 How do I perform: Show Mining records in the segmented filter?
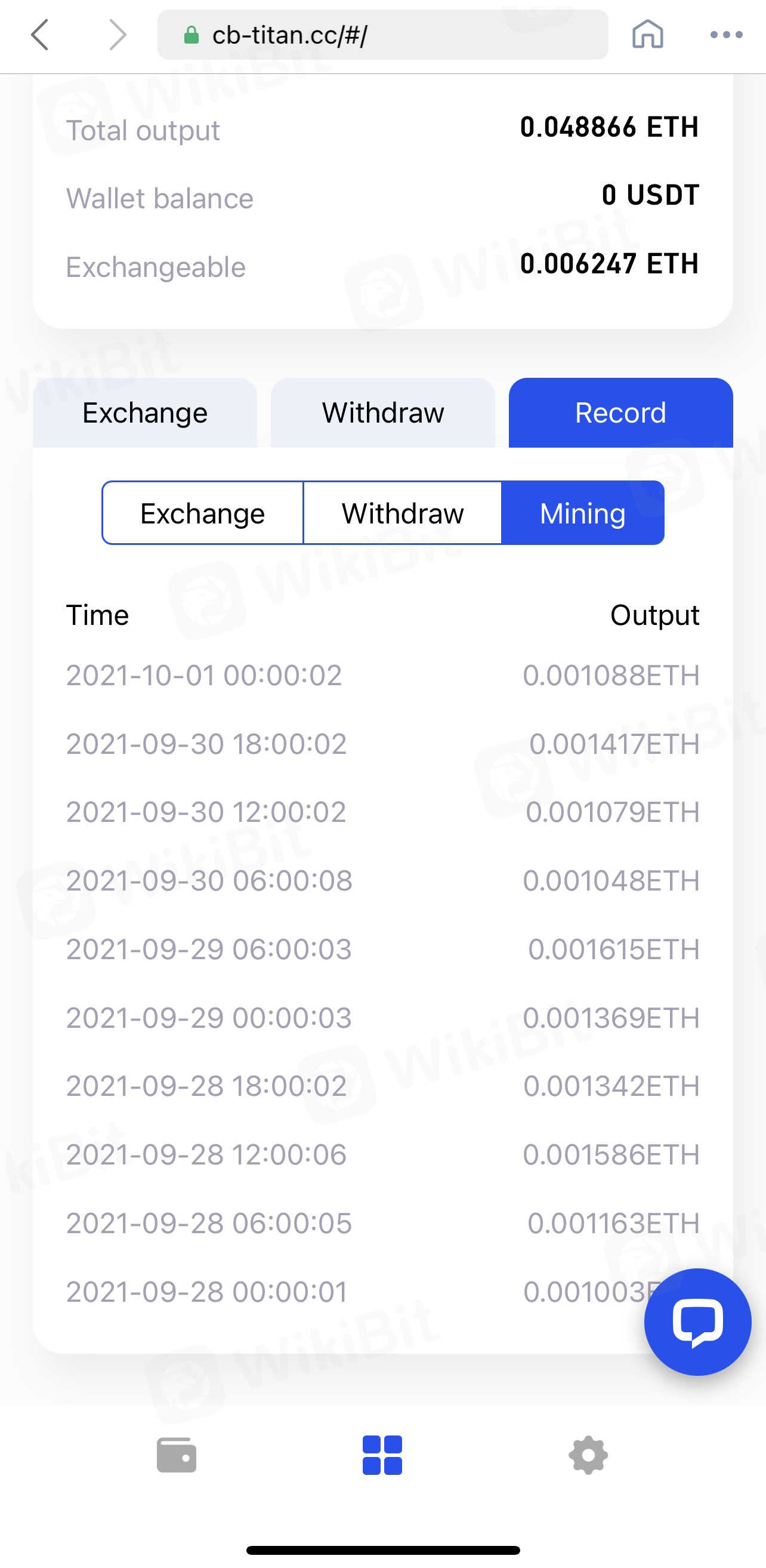click(x=582, y=513)
